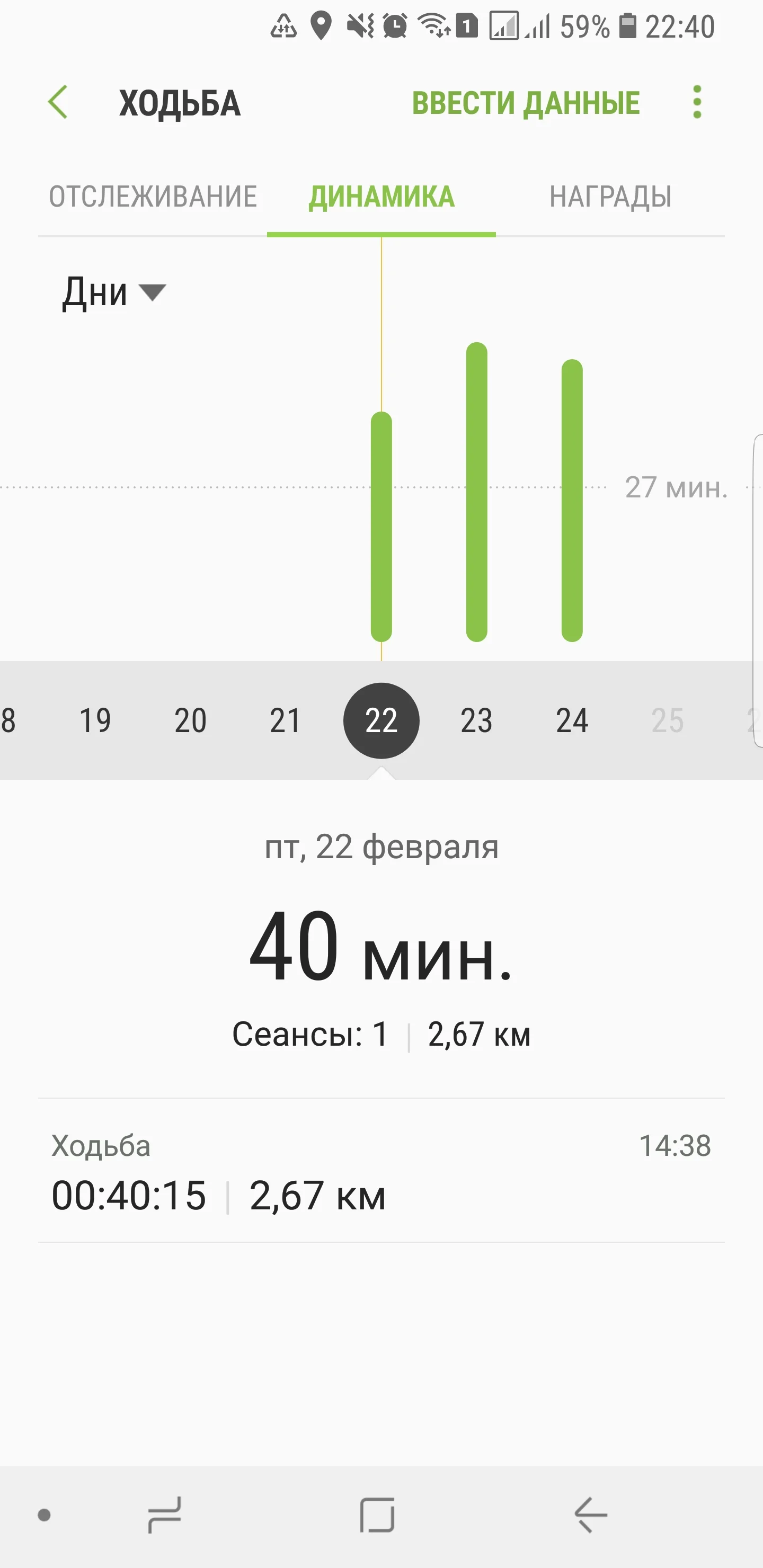Switch to the ОТСЛЕЖИВАНИЕ tab
763x1568 pixels.
pyautogui.click(x=153, y=197)
